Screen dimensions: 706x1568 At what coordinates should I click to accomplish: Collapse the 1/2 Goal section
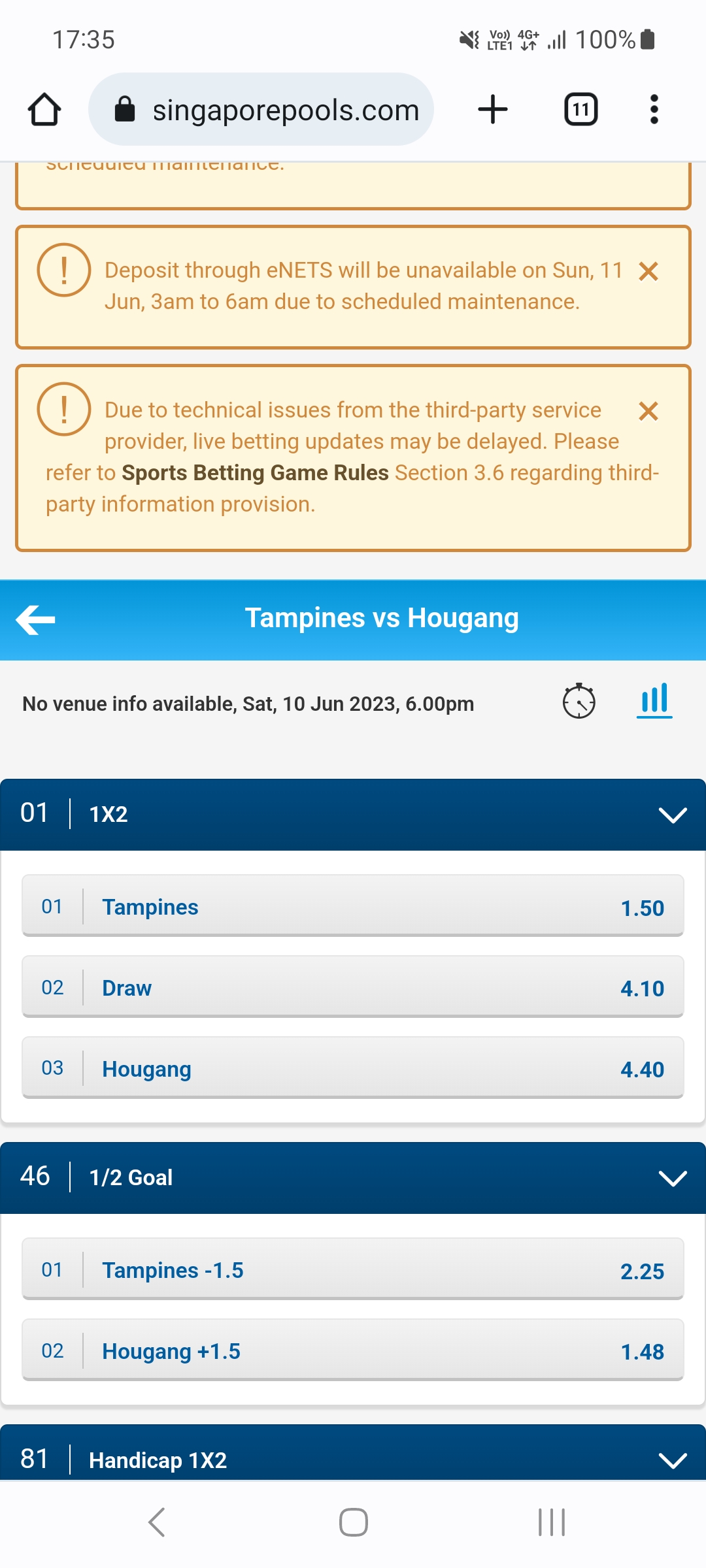[672, 1178]
